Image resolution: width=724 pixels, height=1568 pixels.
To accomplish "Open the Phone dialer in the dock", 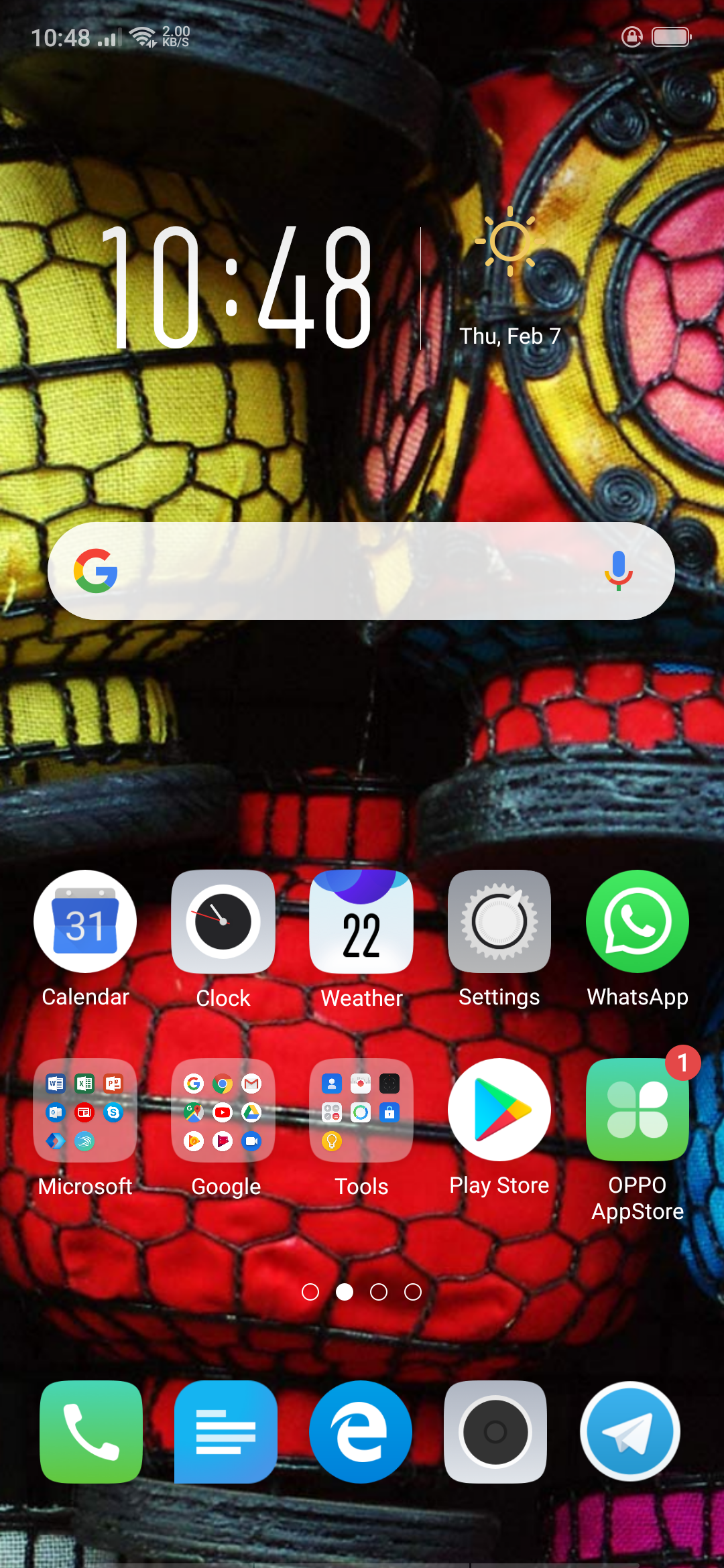I will tap(91, 1432).
